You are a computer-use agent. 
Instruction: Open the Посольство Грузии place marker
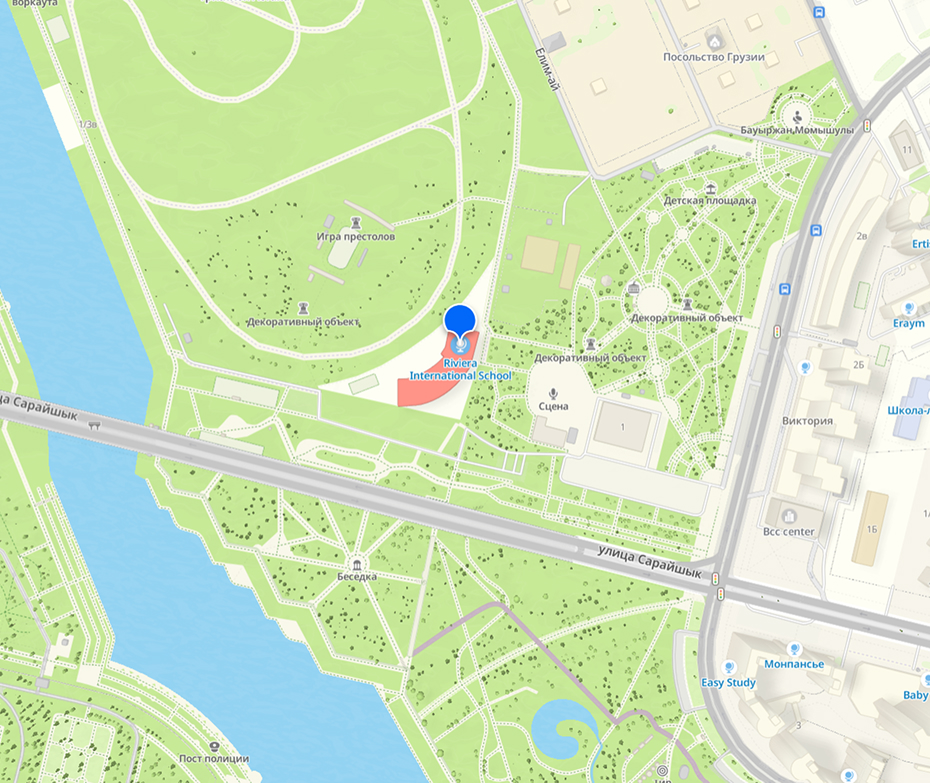[714, 41]
